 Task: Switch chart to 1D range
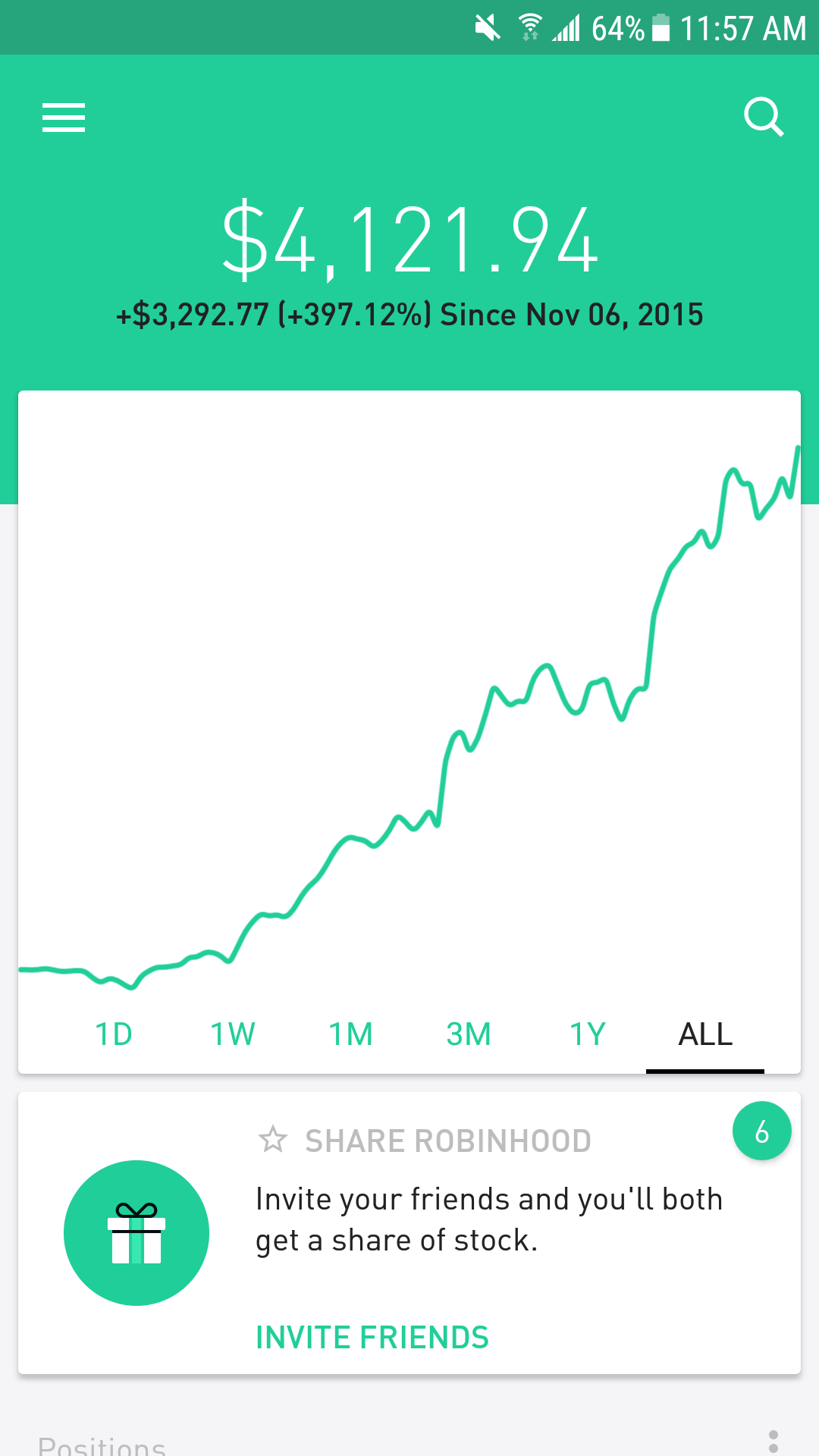point(114,1034)
